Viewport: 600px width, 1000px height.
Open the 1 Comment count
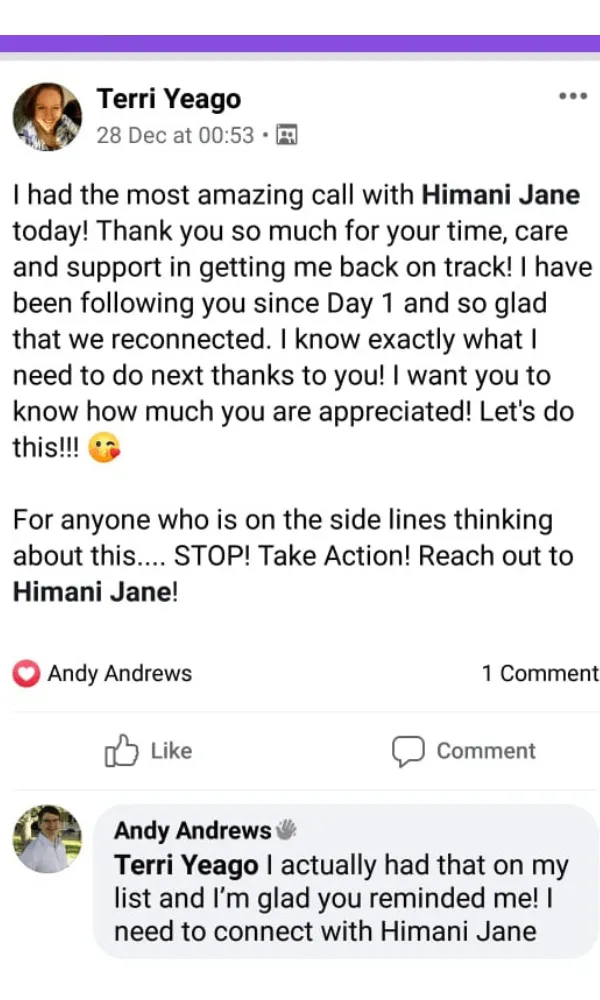click(x=539, y=674)
